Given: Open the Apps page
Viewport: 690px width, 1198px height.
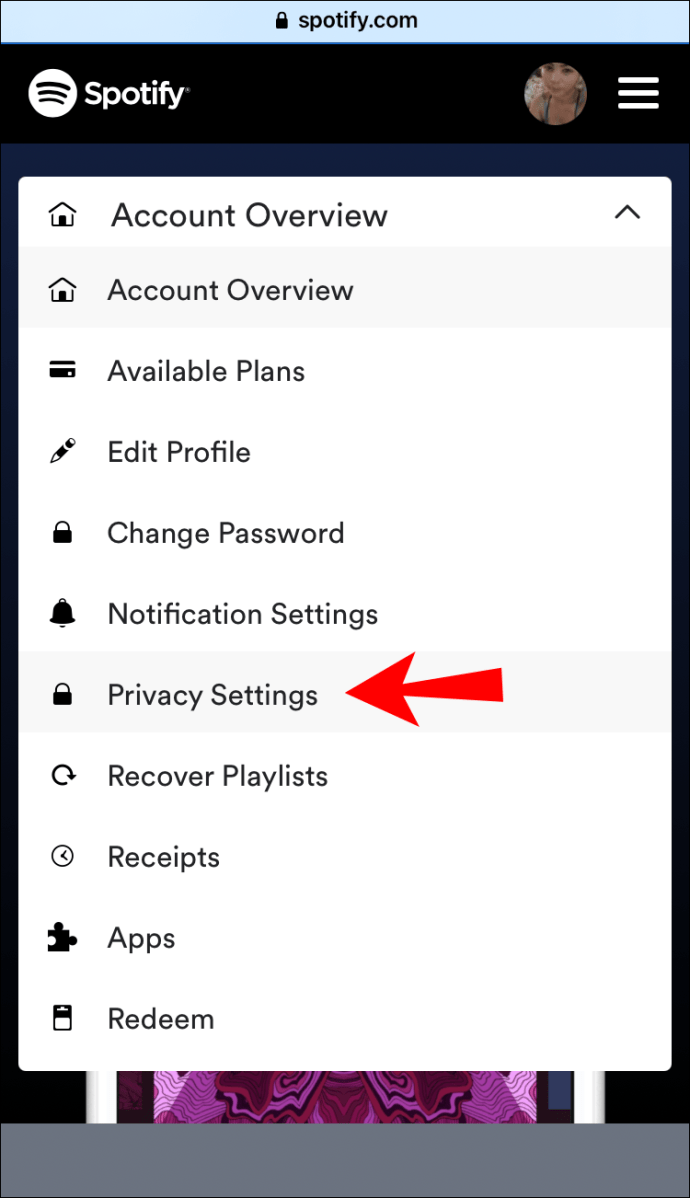Looking at the screenshot, I should (x=345, y=937).
